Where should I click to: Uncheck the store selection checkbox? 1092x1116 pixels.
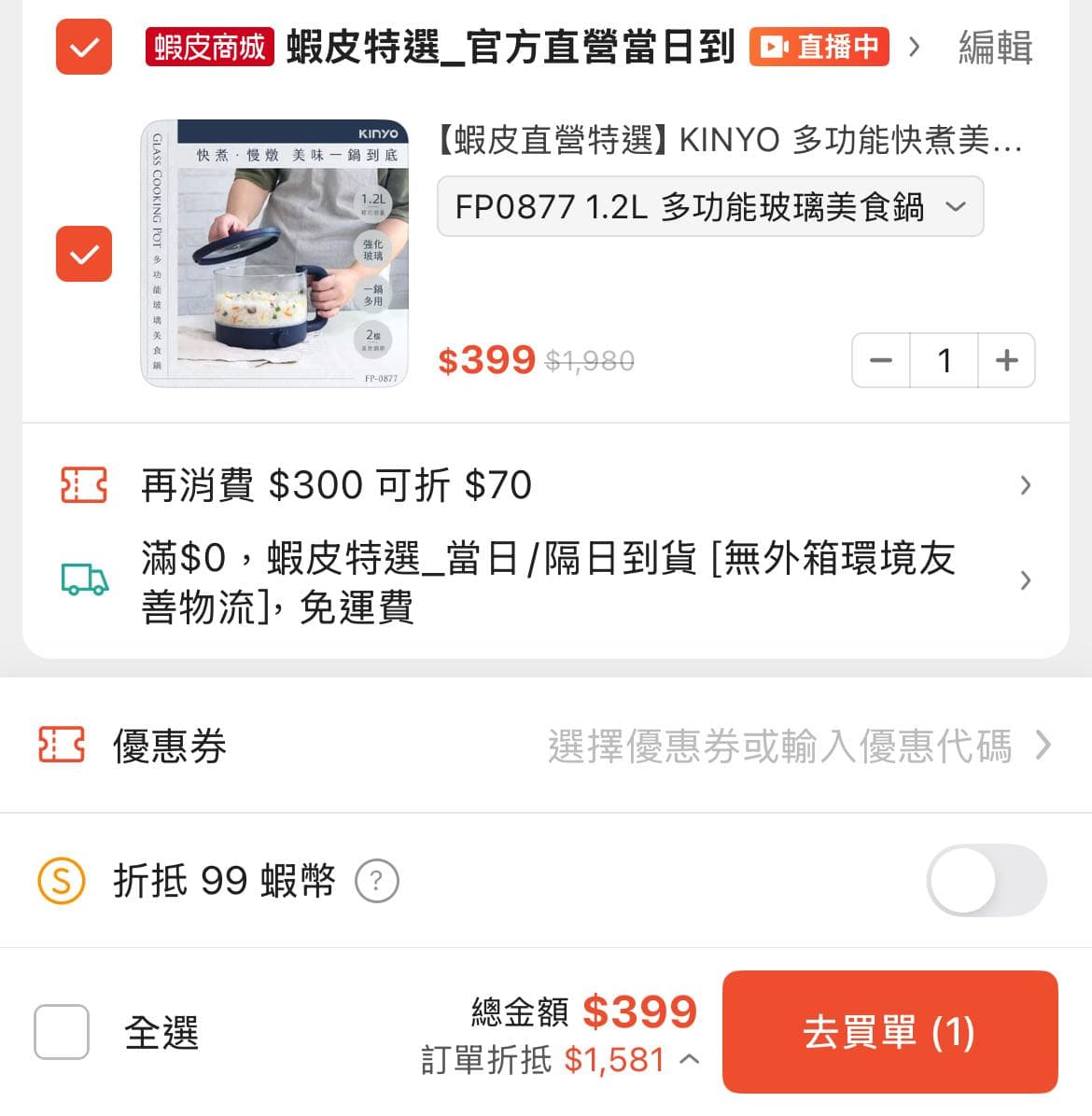(83, 47)
